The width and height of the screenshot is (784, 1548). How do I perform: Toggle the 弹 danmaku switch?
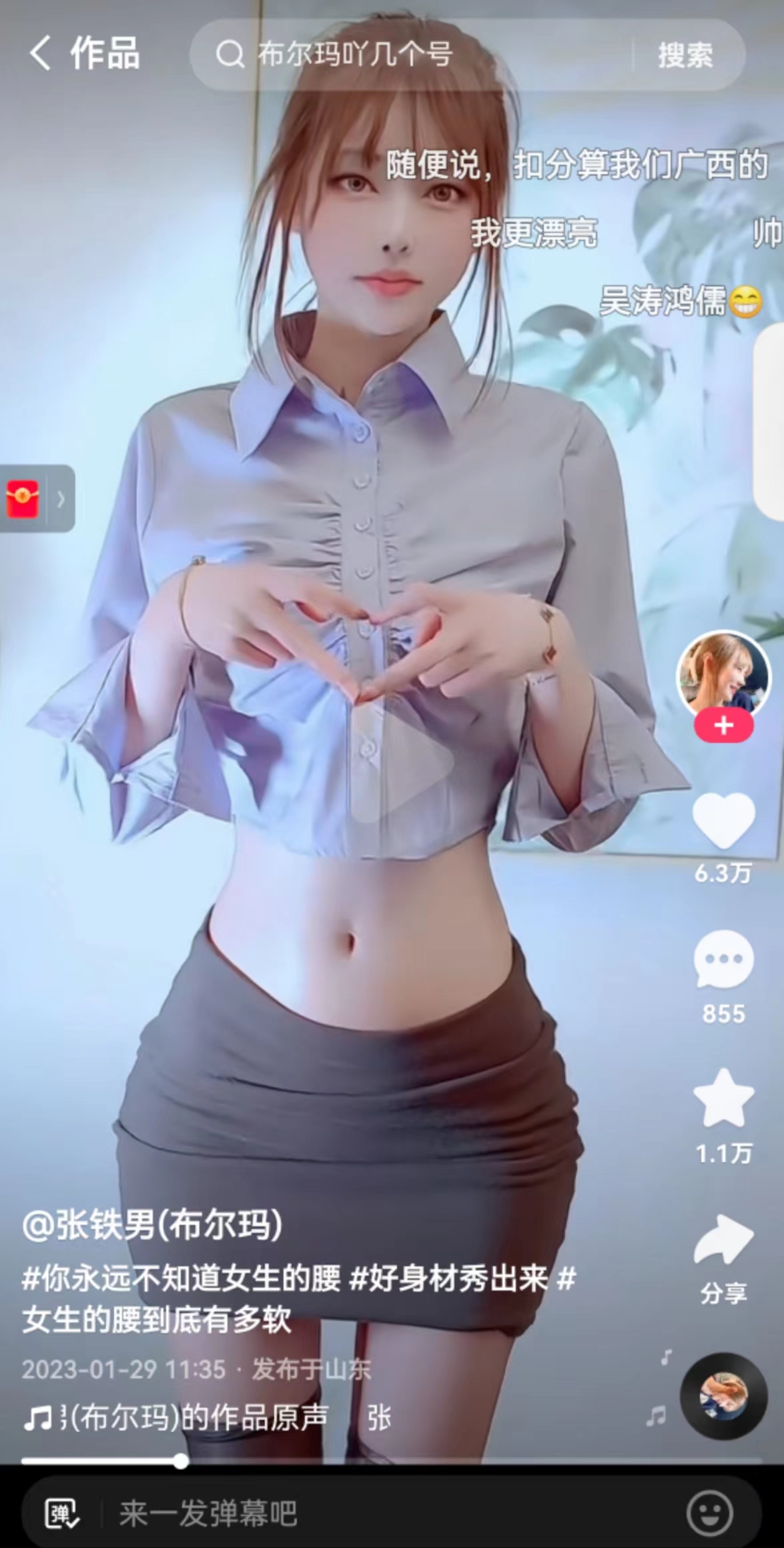(61, 1513)
